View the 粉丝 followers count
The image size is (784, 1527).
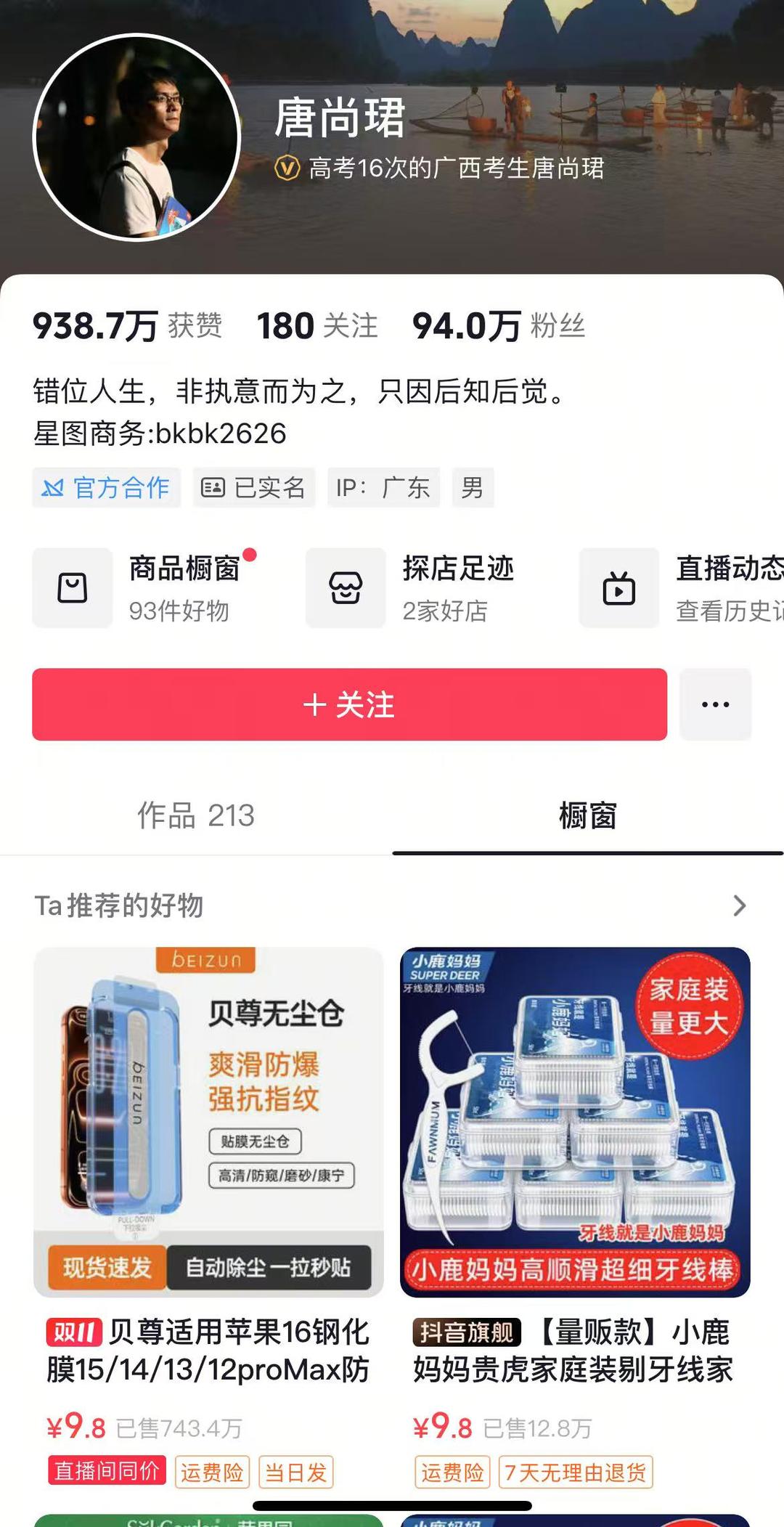(498, 326)
